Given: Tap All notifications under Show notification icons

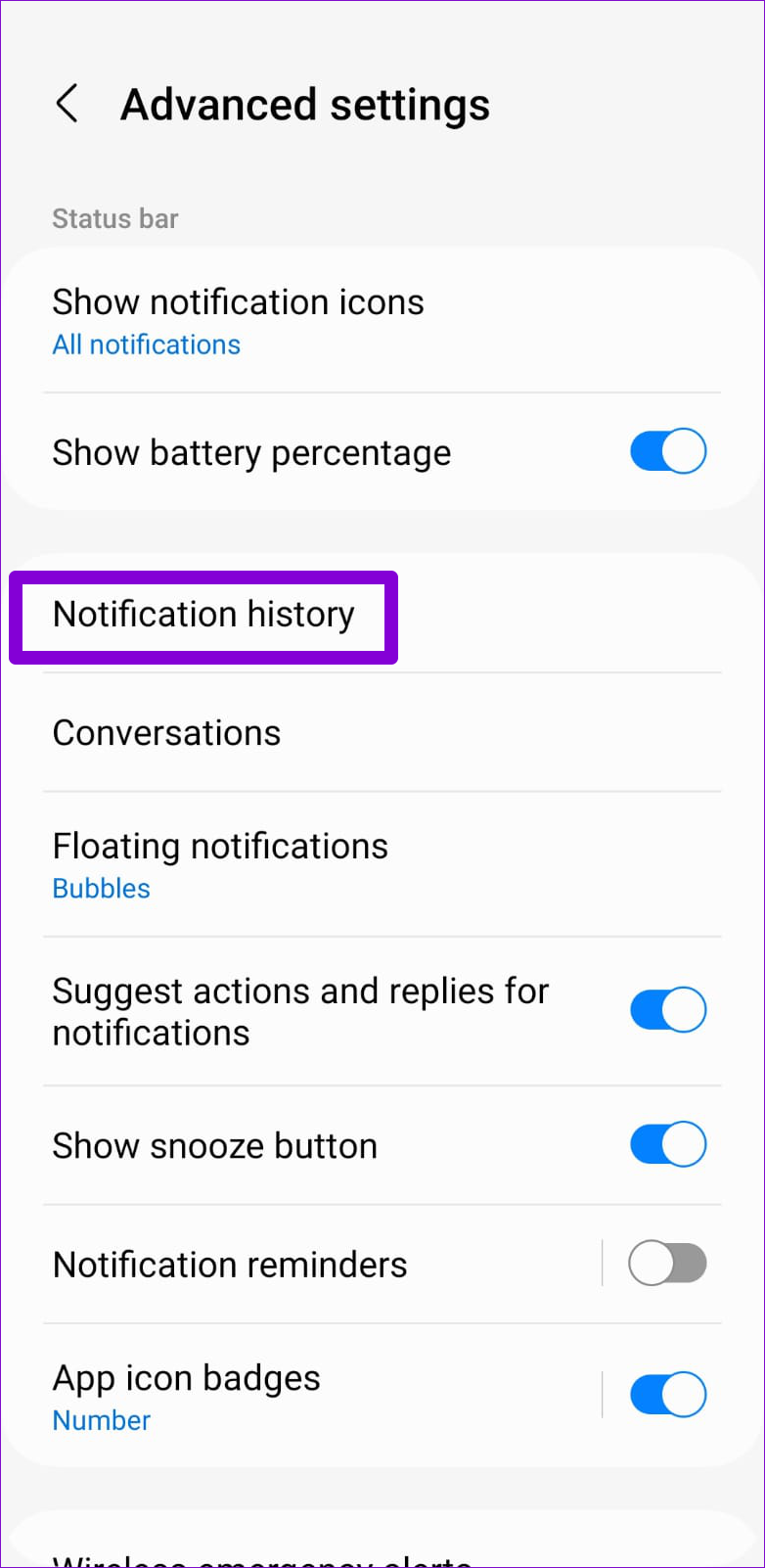Looking at the screenshot, I should 146,345.
